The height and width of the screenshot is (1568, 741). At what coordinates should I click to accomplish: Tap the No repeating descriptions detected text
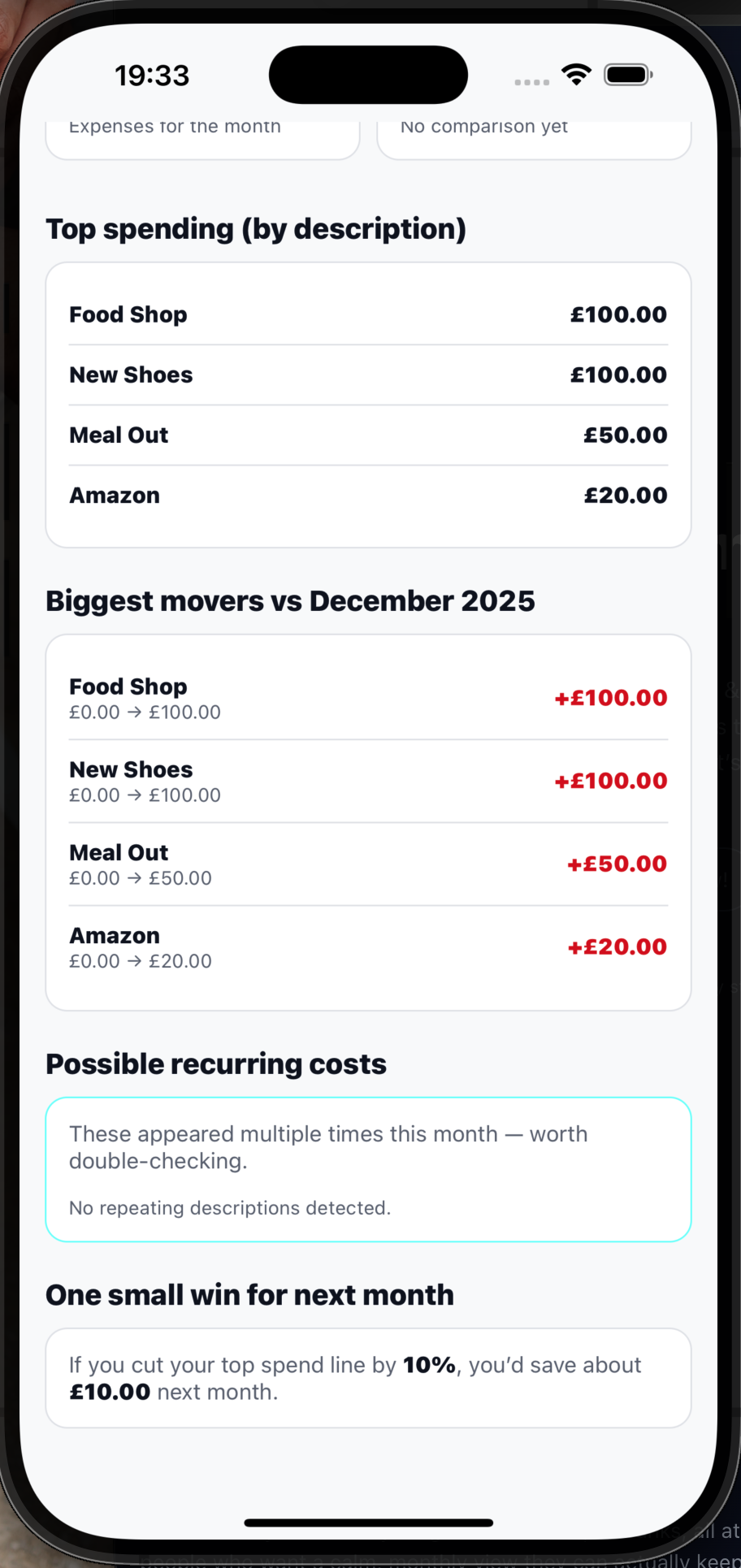(x=229, y=1208)
